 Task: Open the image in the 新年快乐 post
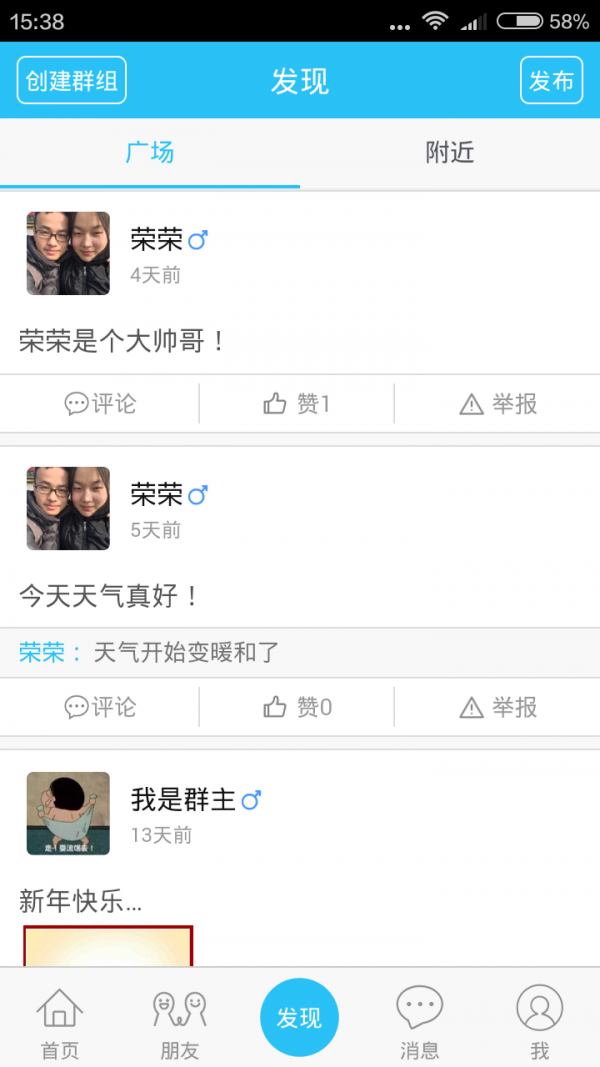coord(108,946)
